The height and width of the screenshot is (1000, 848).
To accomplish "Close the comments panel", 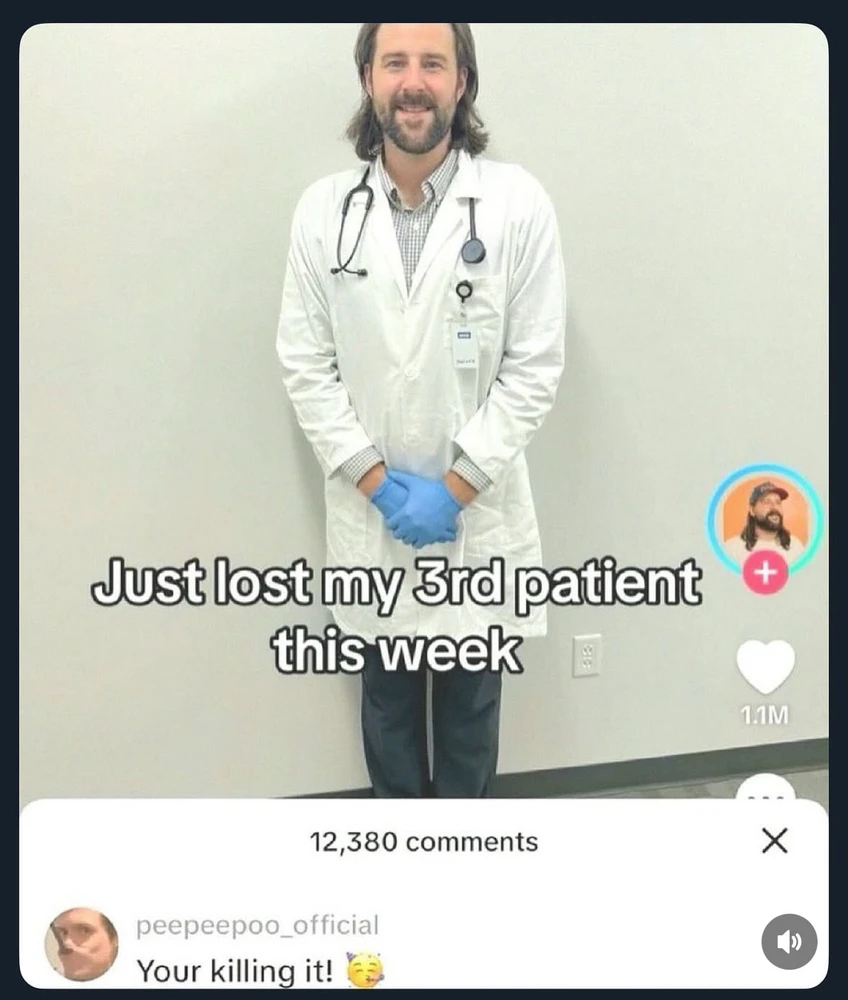I will pyautogui.click(x=774, y=841).
